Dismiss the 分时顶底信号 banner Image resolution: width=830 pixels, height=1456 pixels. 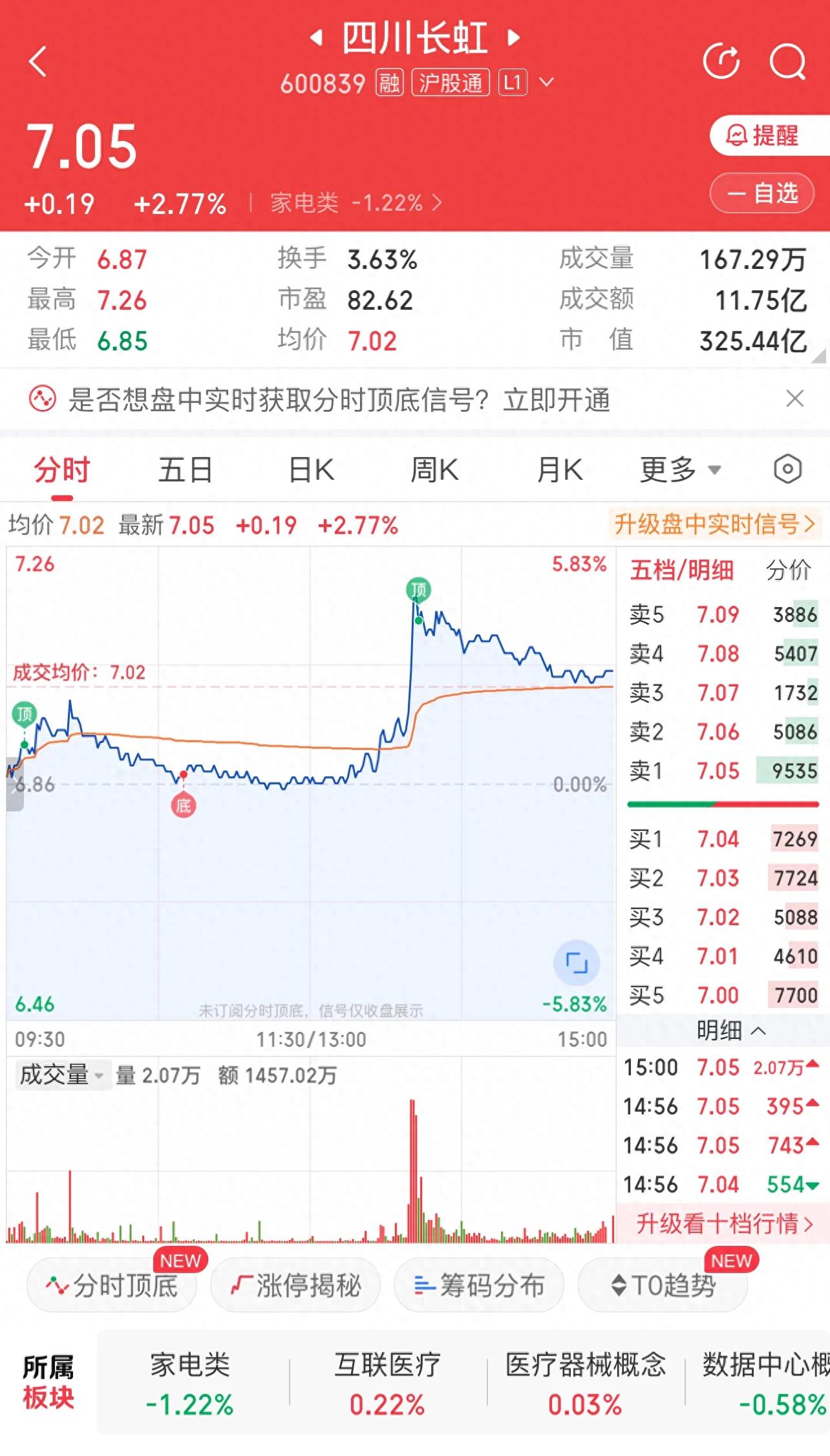pyautogui.click(x=795, y=399)
